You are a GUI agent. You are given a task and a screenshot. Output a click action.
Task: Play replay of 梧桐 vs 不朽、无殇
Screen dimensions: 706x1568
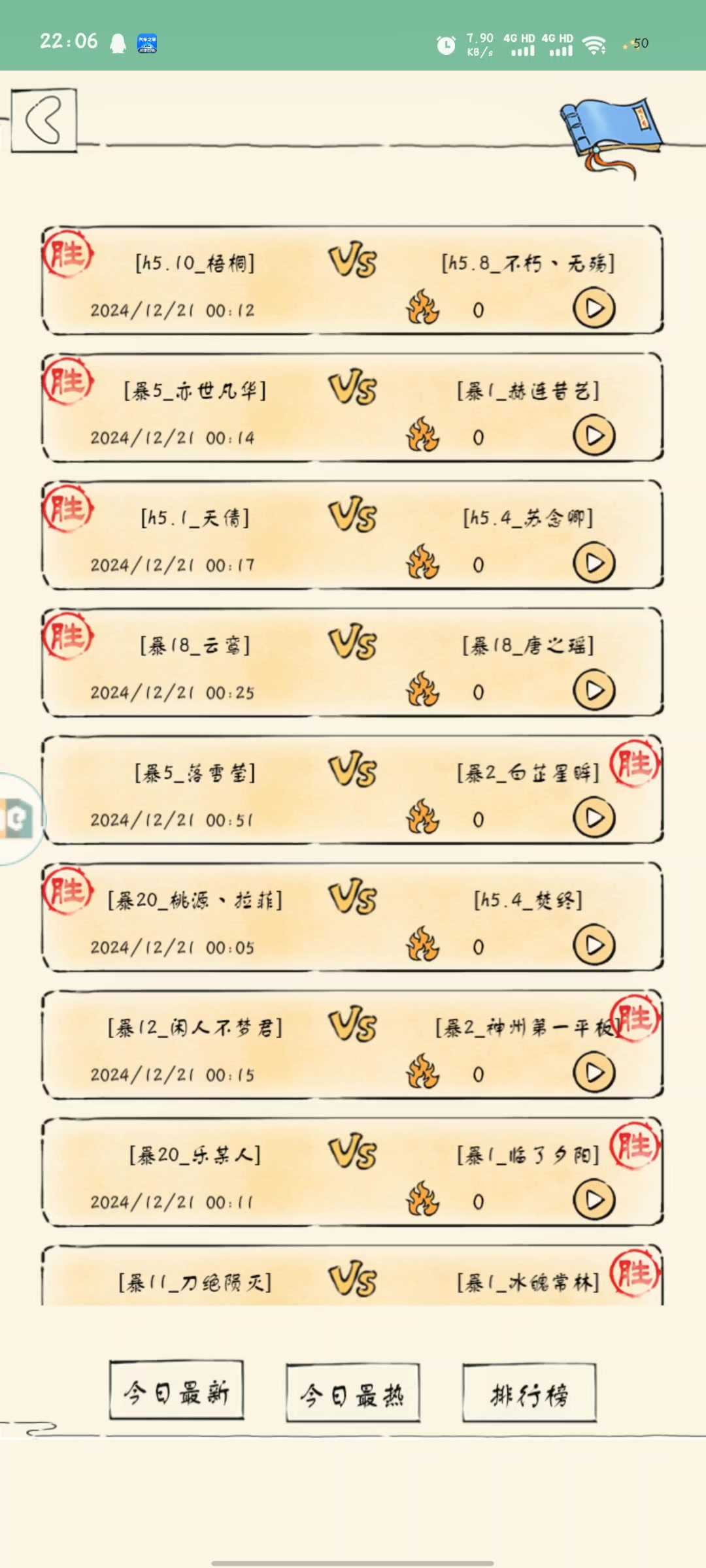pos(594,308)
